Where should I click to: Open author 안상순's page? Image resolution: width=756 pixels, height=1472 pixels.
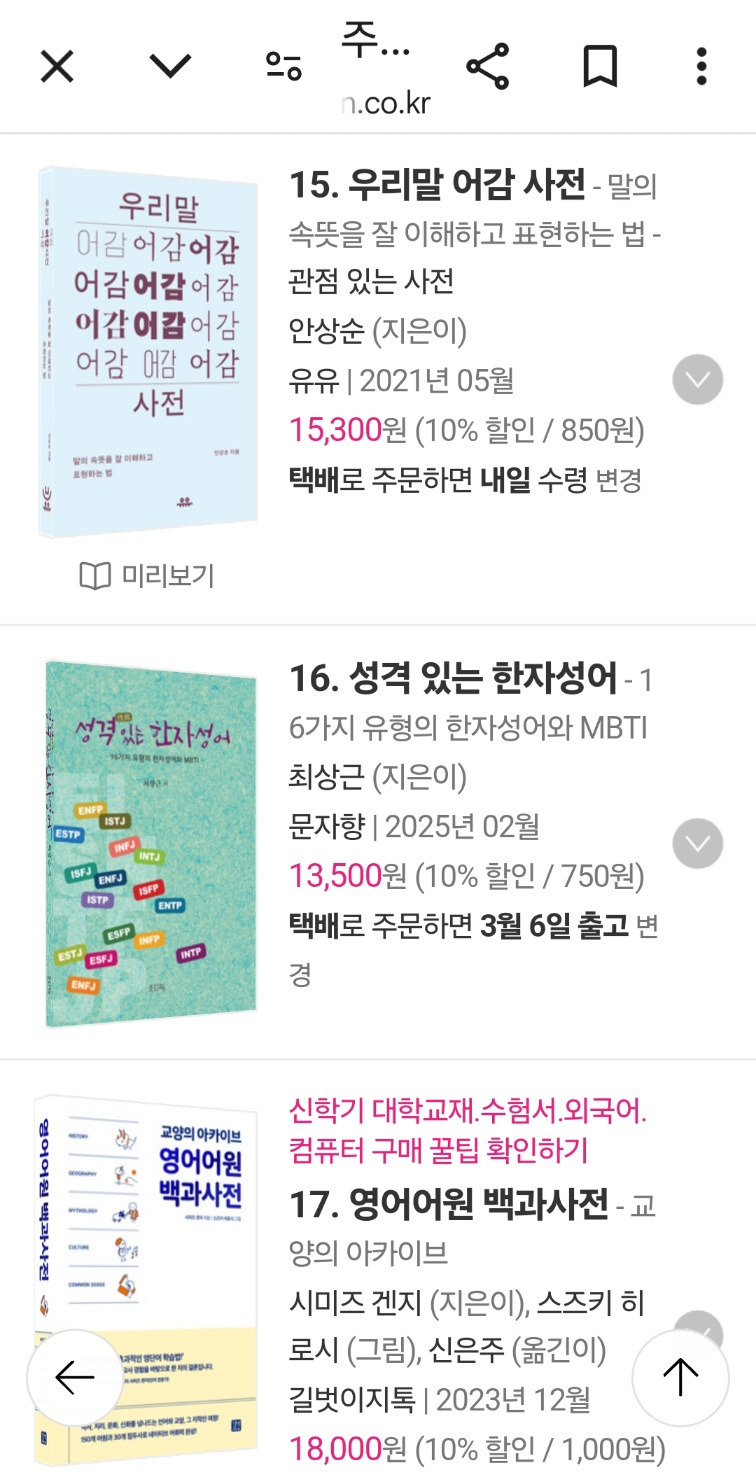pyautogui.click(x=323, y=330)
